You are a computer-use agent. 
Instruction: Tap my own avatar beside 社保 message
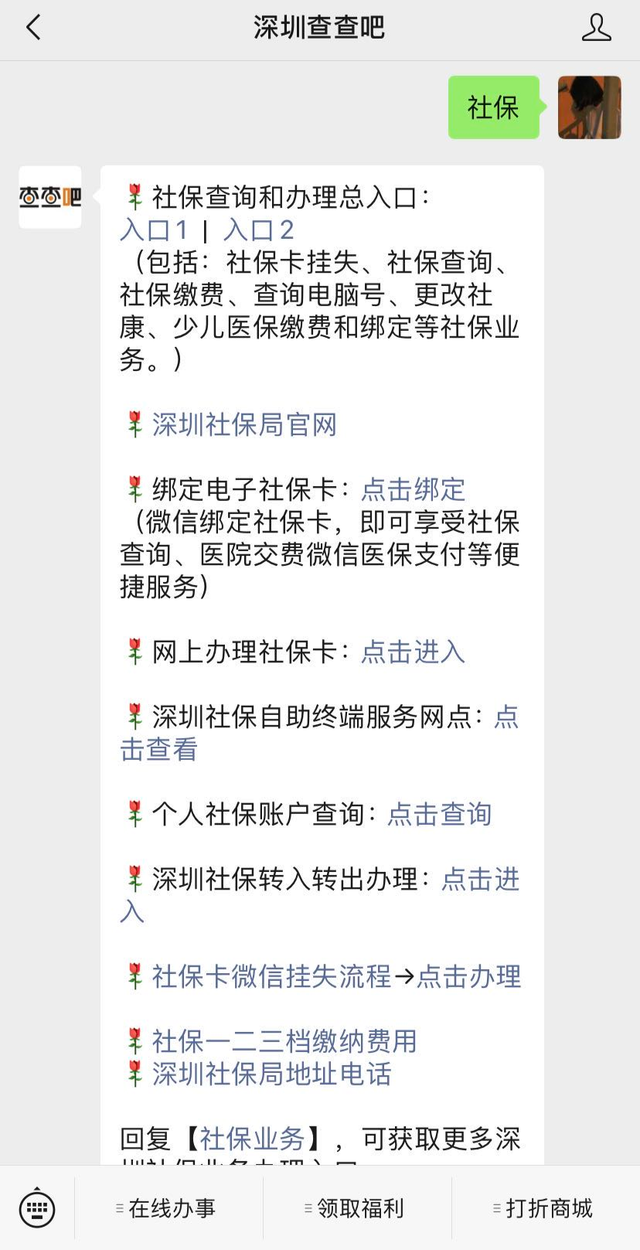[x=589, y=107]
